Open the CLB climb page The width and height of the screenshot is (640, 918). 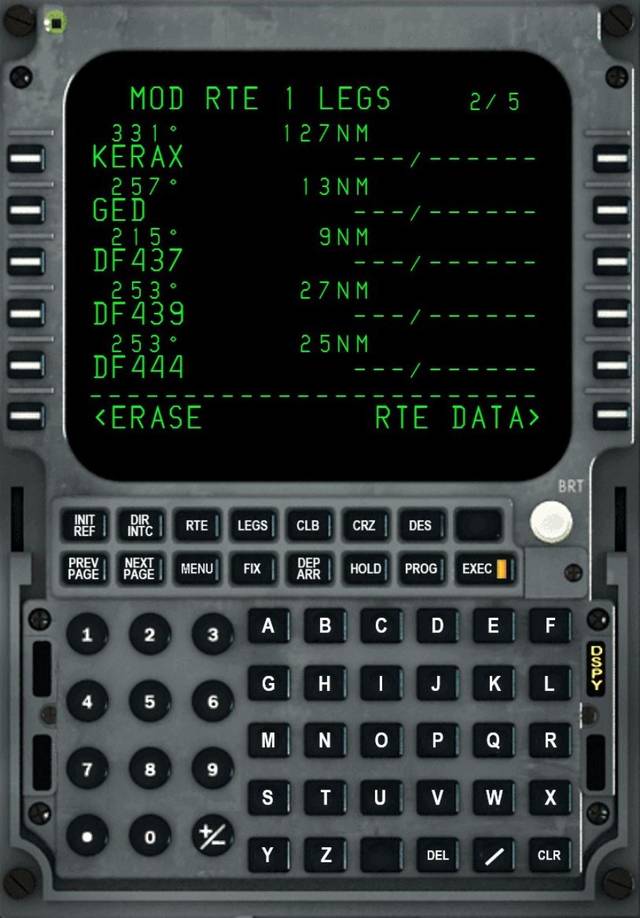[x=308, y=525]
